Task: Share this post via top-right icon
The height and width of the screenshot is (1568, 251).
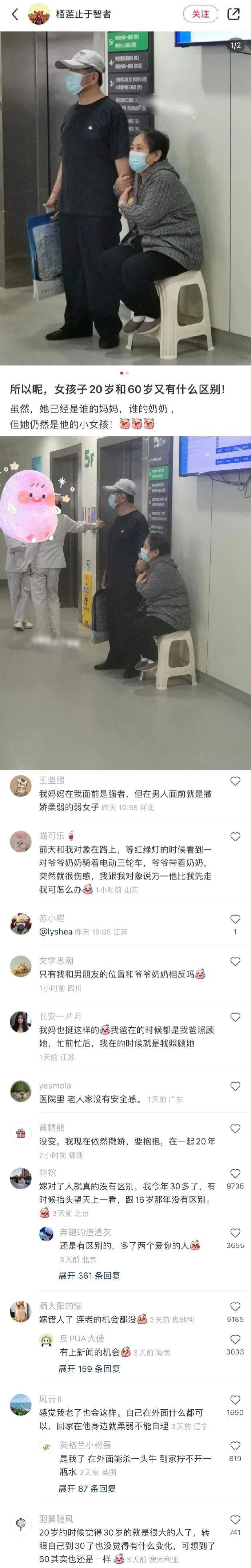Action: click(x=233, y=14)
